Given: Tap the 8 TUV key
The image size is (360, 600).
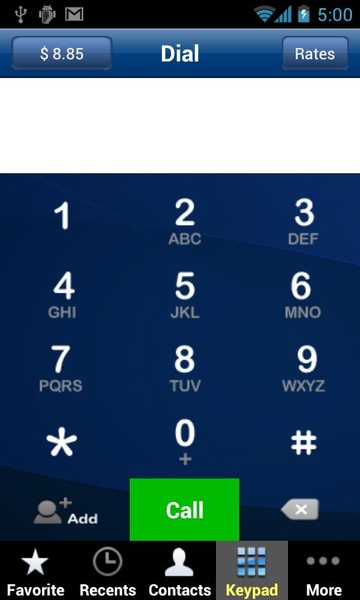Looking at the screenshot, I should [x=185, y=369].
